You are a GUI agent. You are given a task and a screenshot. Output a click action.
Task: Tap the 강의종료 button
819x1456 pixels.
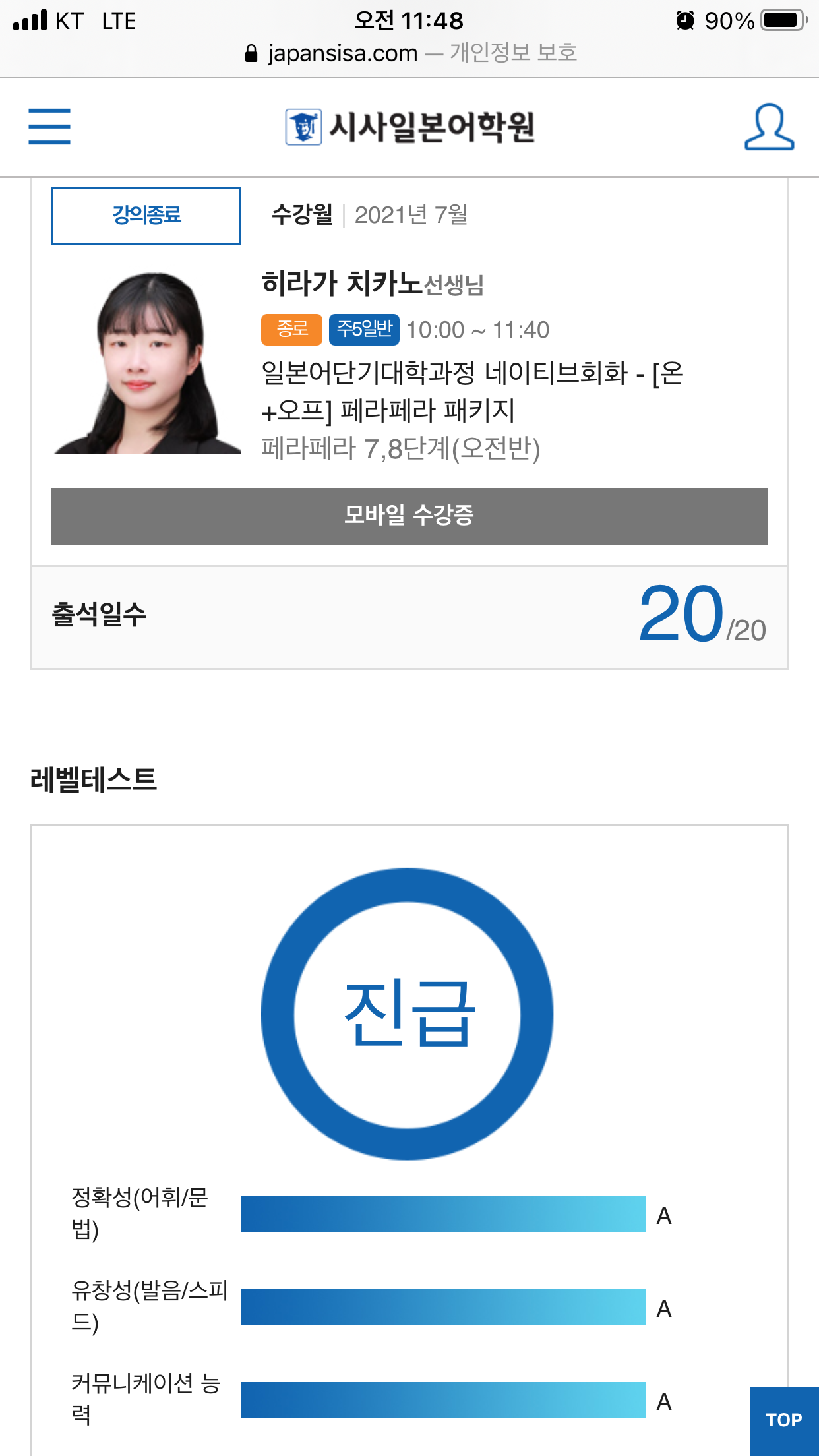[x=146, y=216]
